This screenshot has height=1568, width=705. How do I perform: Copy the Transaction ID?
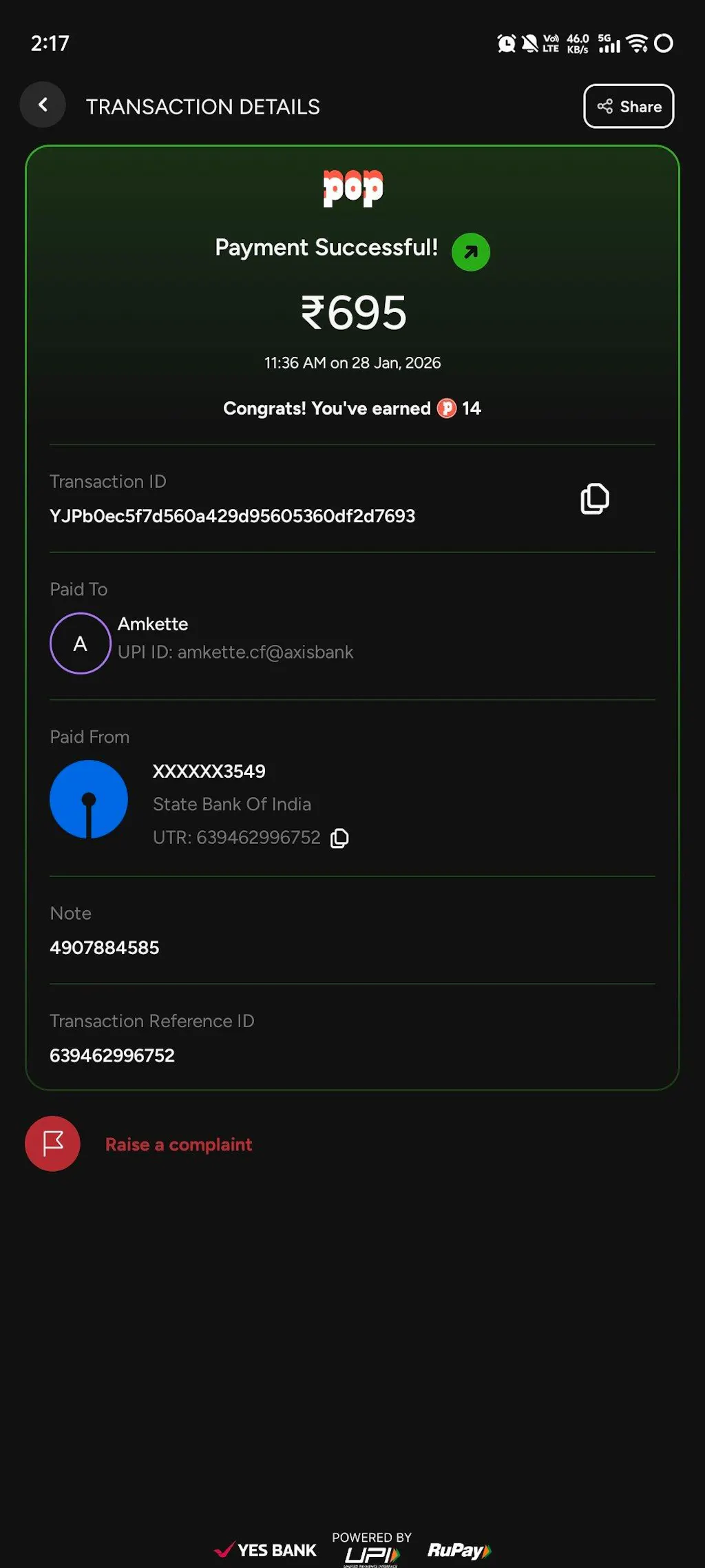tap(595, 499)
